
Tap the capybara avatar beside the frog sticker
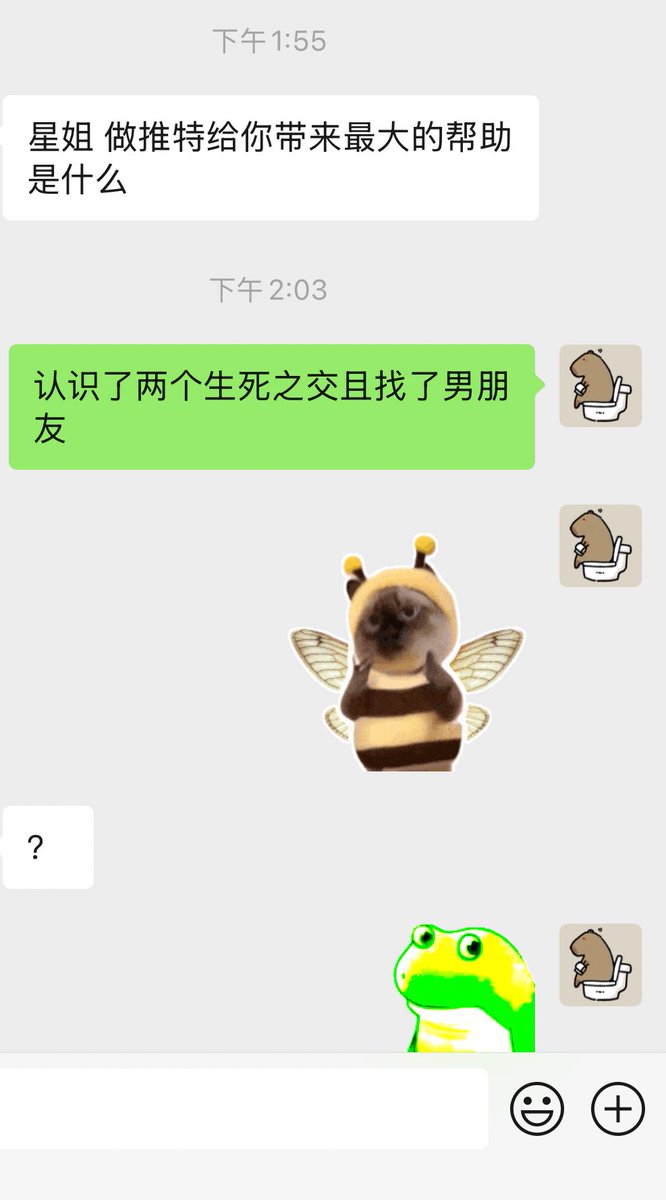(600, 965)
